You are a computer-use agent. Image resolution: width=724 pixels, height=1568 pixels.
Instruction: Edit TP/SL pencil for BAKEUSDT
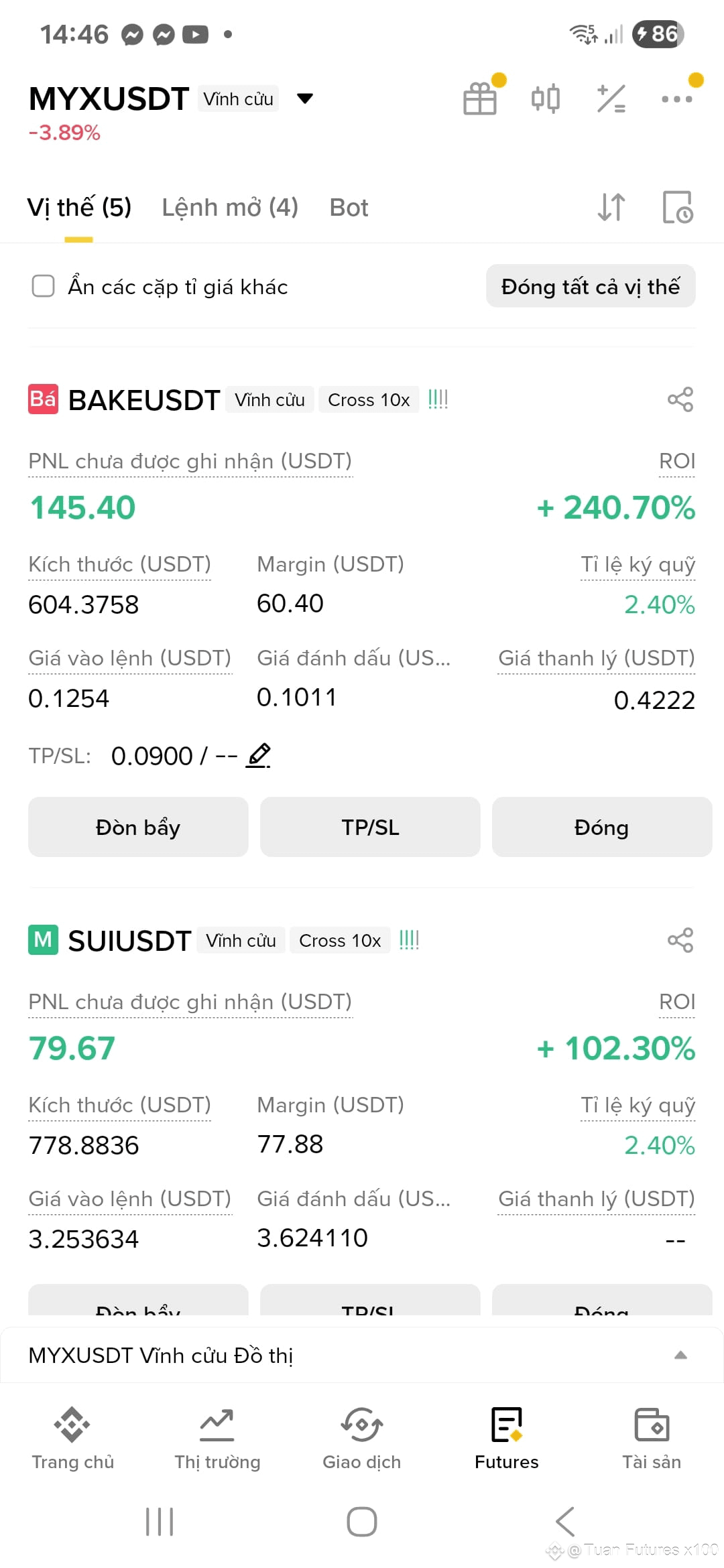click(x=259, y=755)
